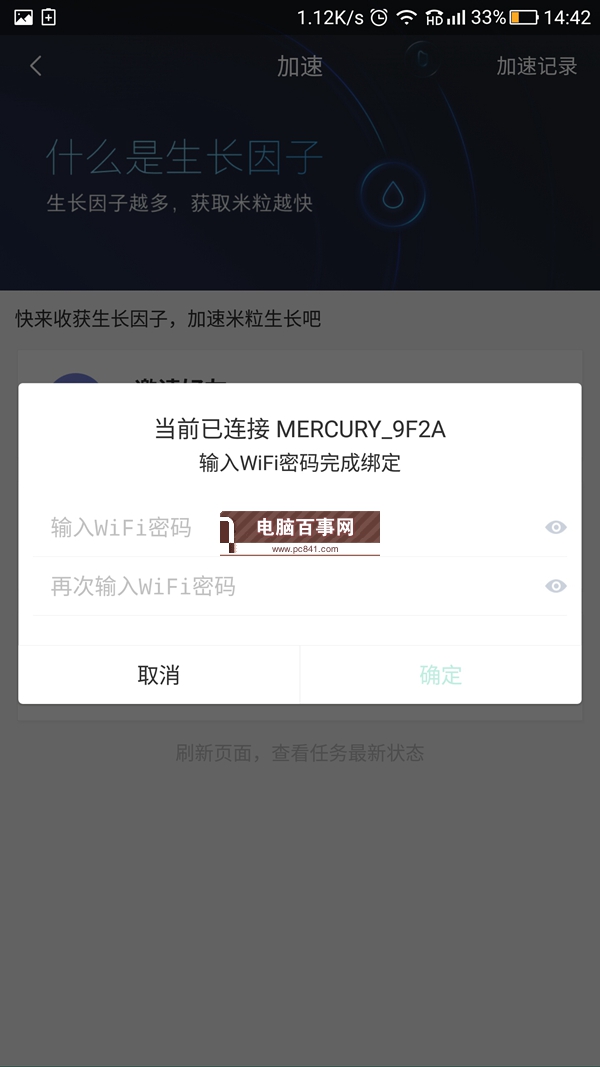Screen dimensions: 600x1067
Task: Cancel the WiFi binding dialog
Action: (158, 675)
